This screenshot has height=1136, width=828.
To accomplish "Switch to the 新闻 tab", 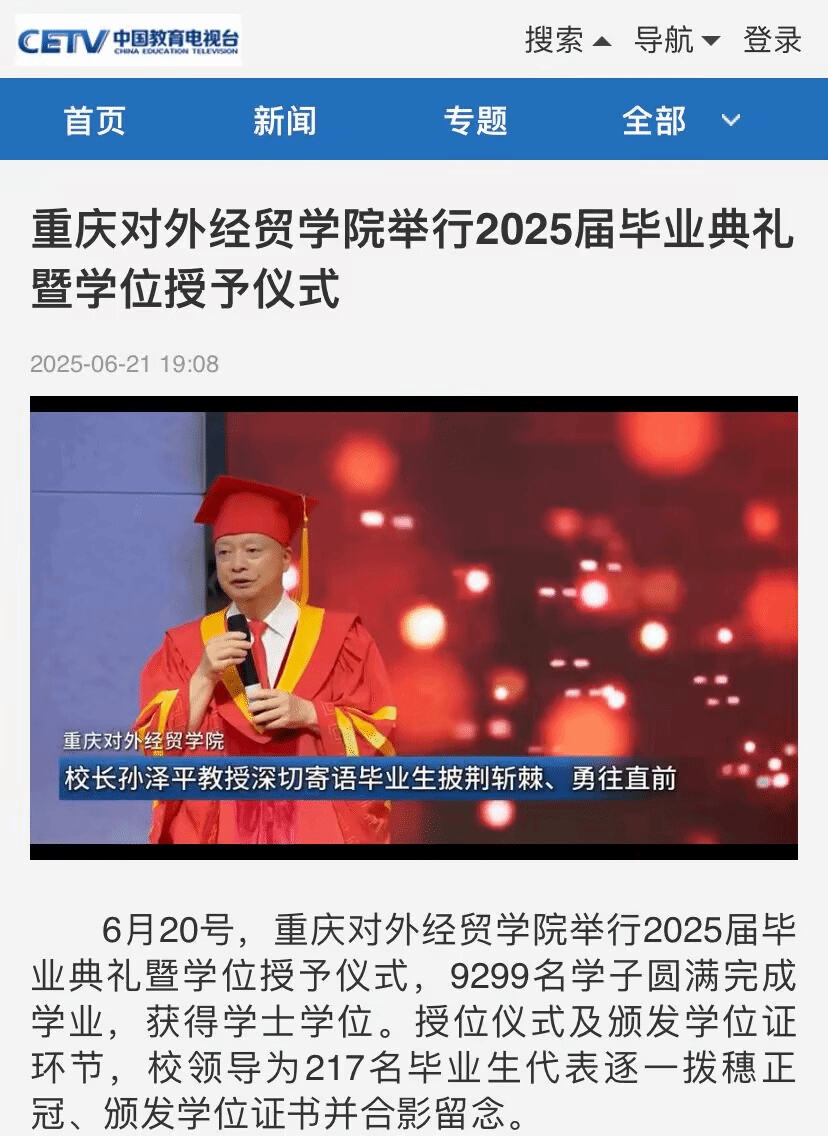I will 285,121.
